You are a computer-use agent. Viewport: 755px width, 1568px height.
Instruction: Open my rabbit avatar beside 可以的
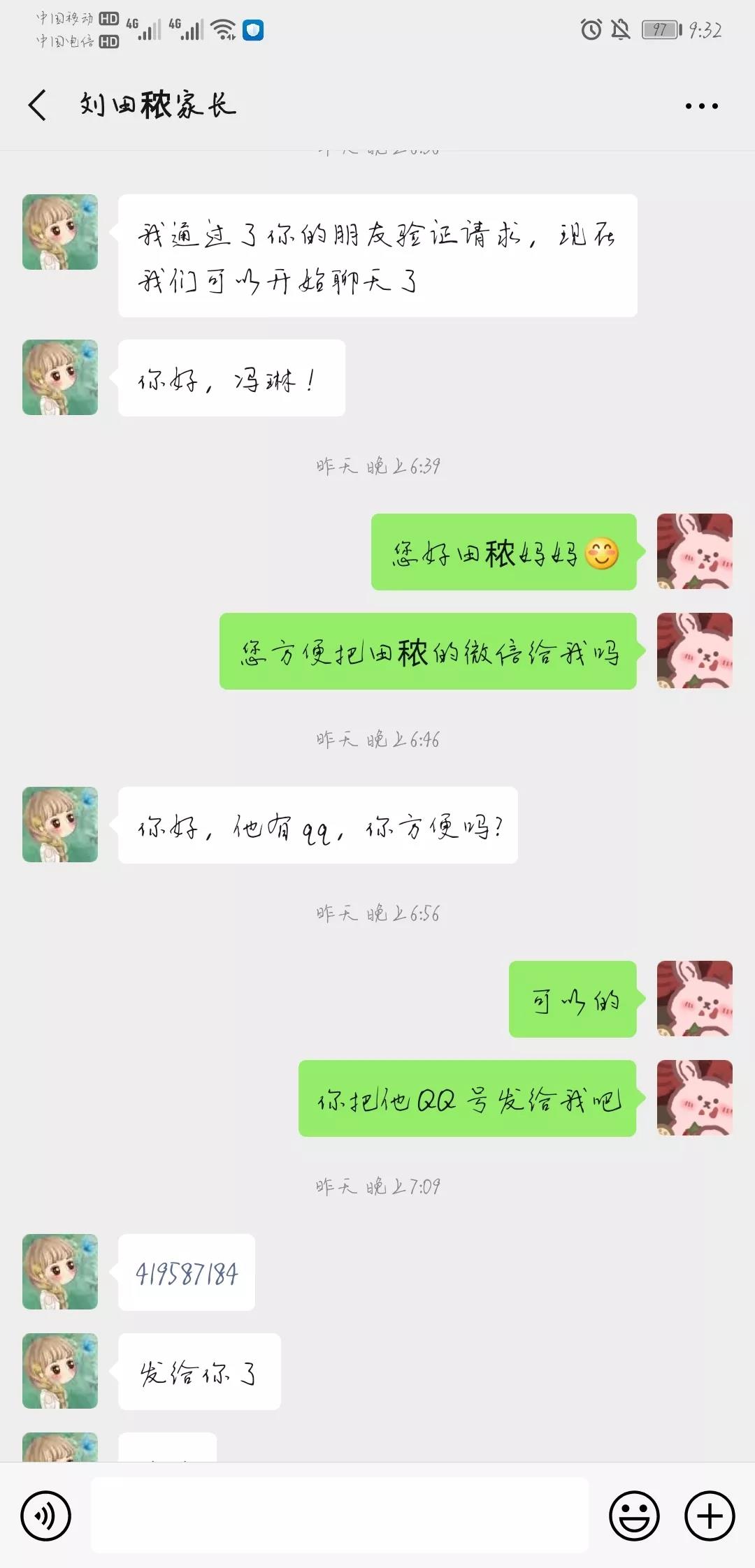click(x=694, y=999)
